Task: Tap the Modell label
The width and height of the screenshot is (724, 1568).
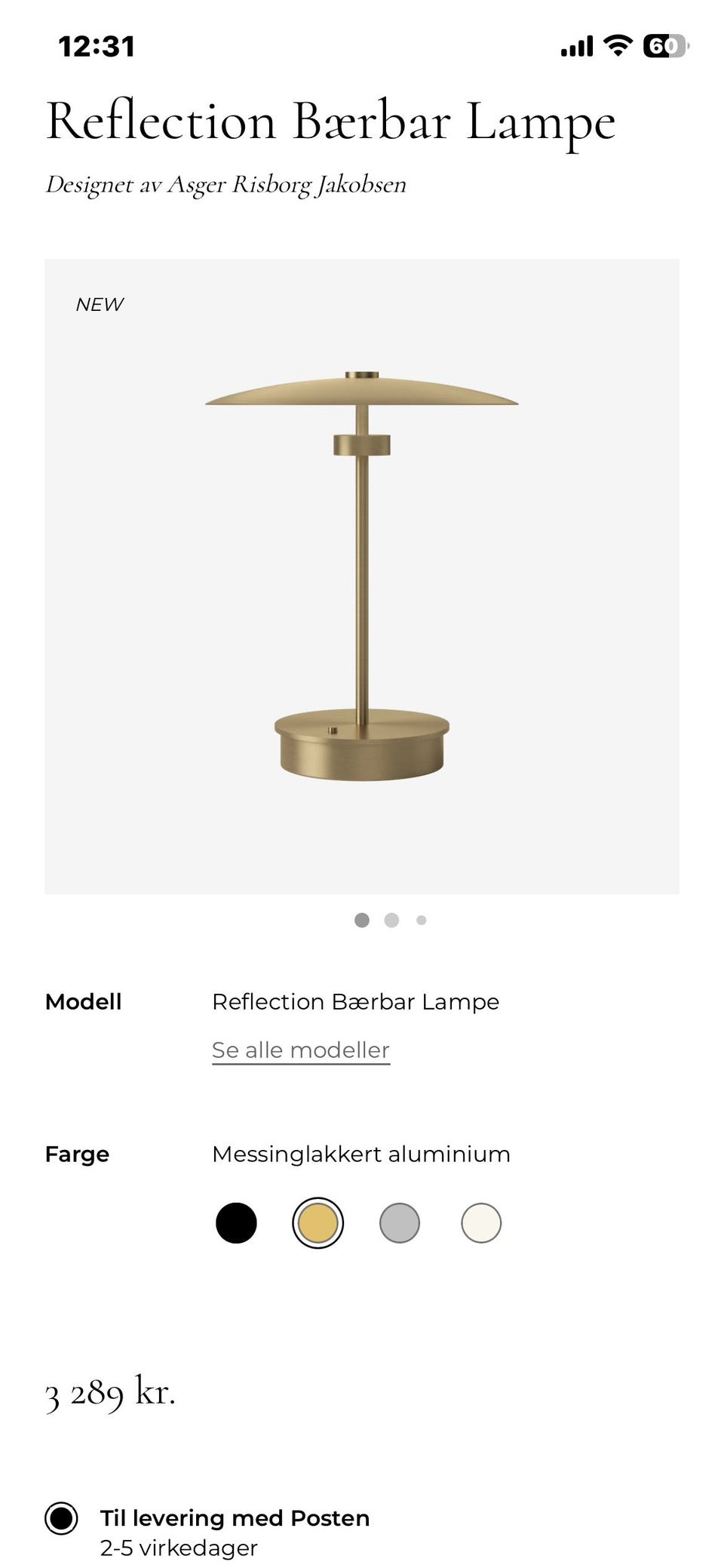Action: (83, 1001)
